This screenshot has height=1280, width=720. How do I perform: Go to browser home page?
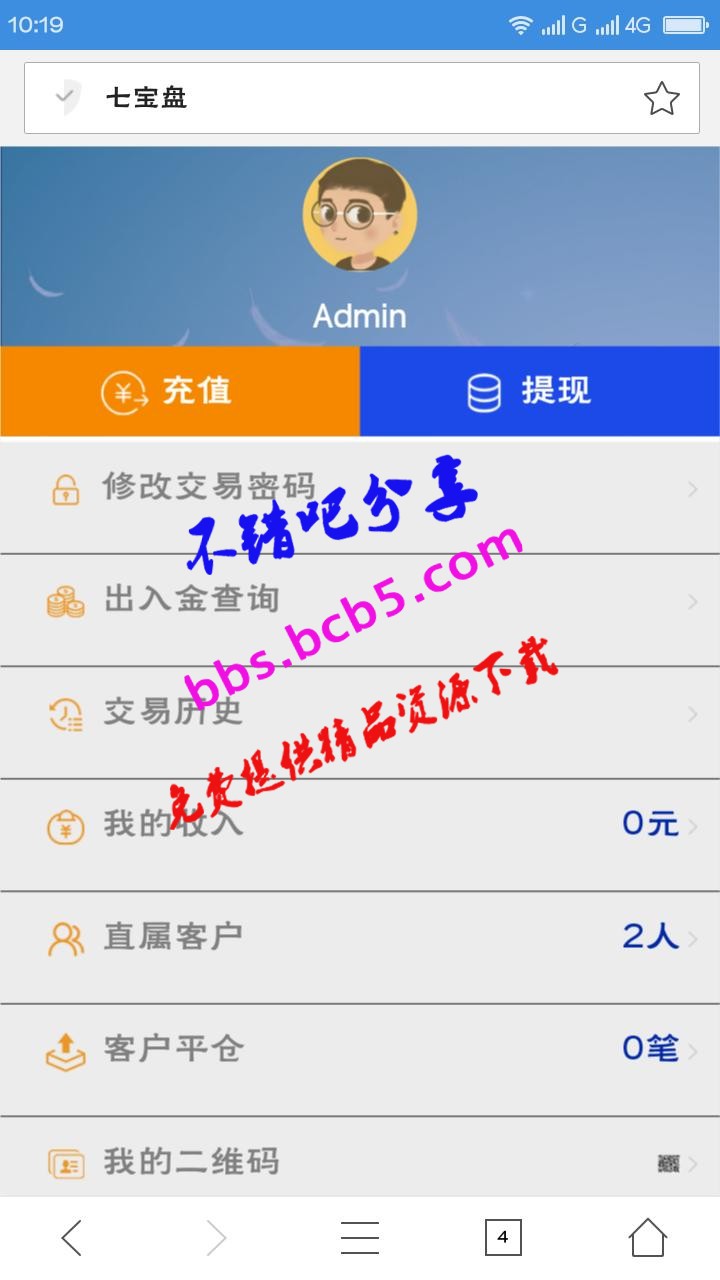pos(647,1238)
